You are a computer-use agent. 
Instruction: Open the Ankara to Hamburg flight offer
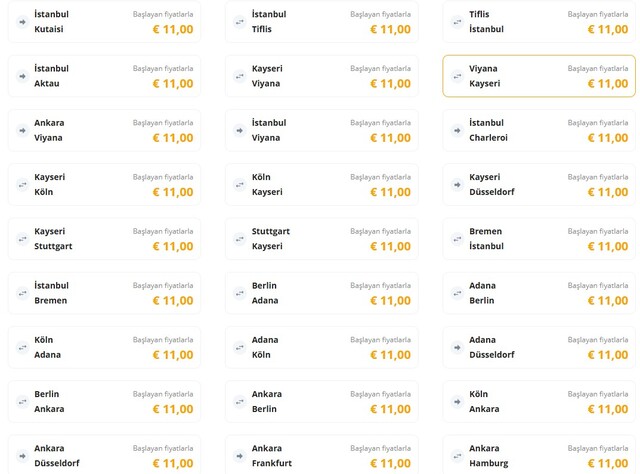coord(539,455)
